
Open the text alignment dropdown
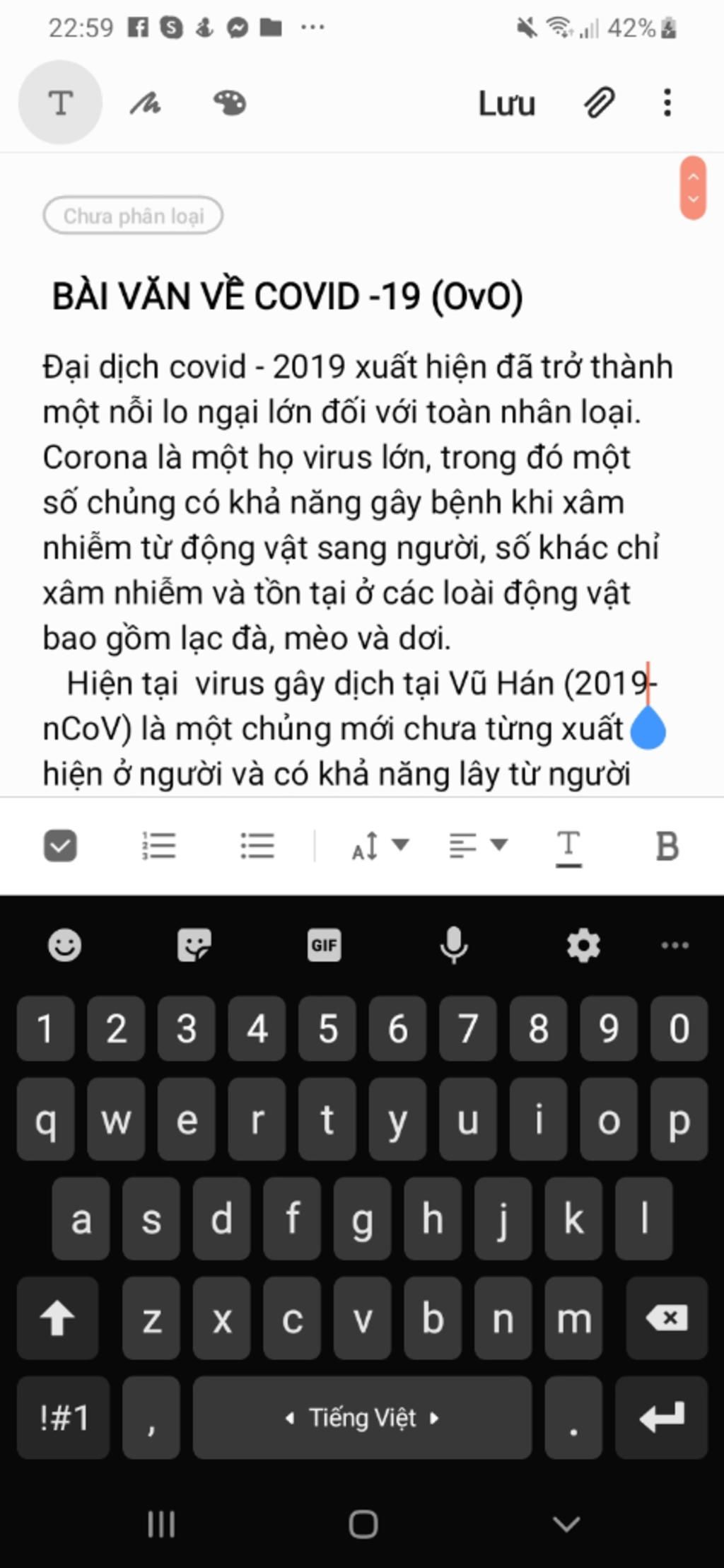click(478, 846)
